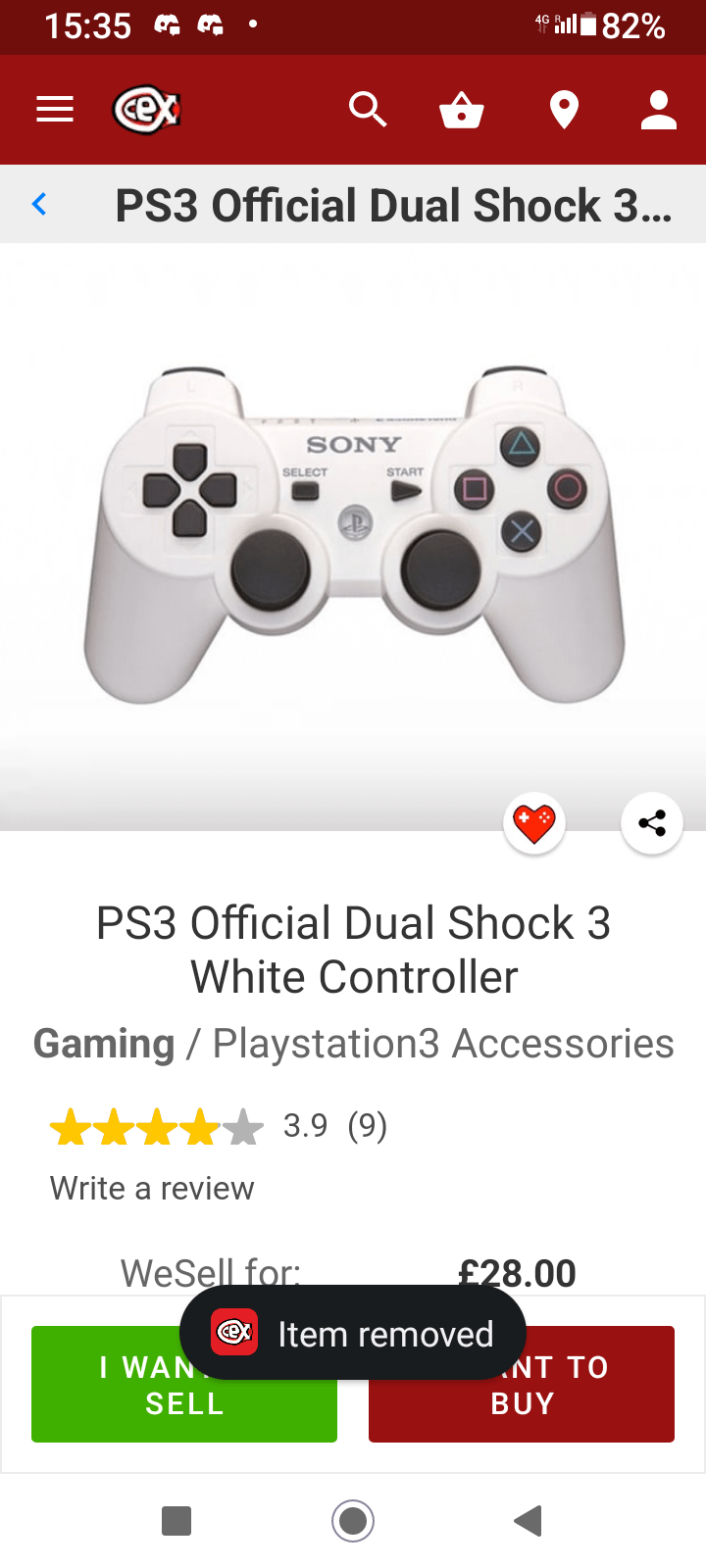Tap Write a review
706x1568 pixels.
(152, 1188)
